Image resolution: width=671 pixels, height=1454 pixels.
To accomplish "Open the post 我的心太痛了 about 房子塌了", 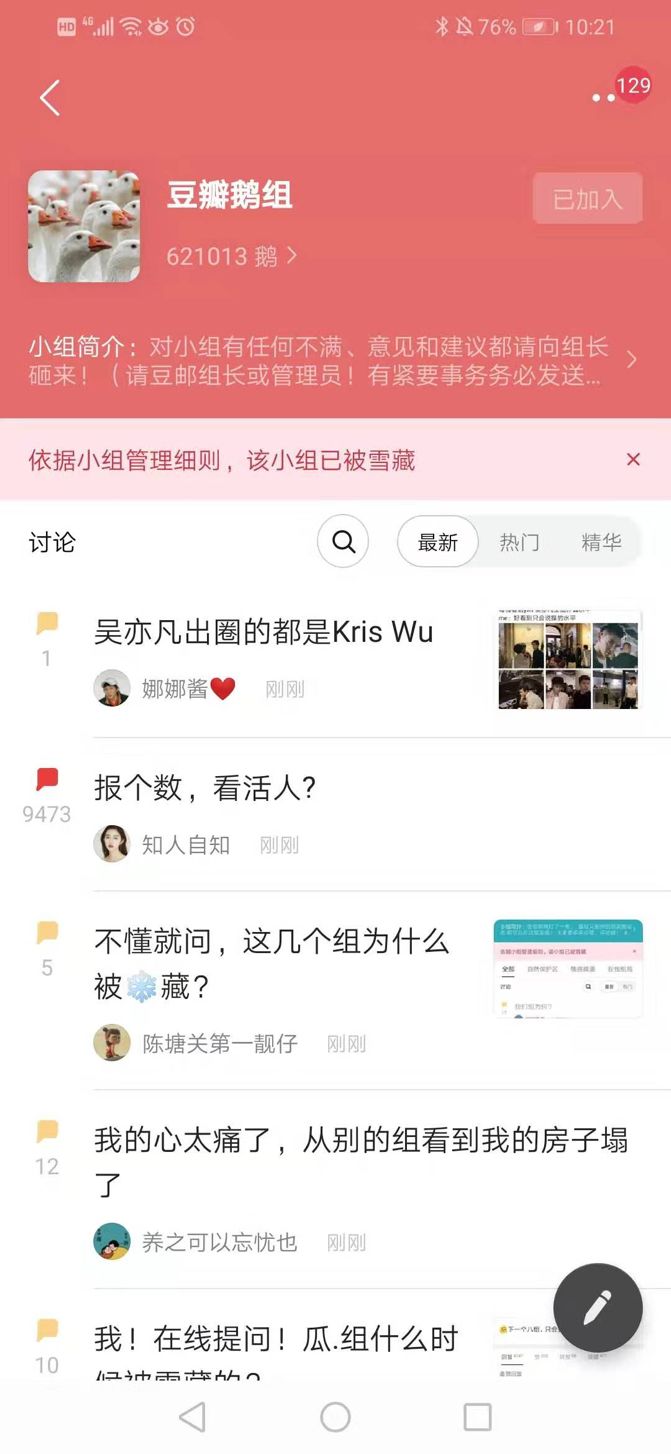I will (360, 1162).
